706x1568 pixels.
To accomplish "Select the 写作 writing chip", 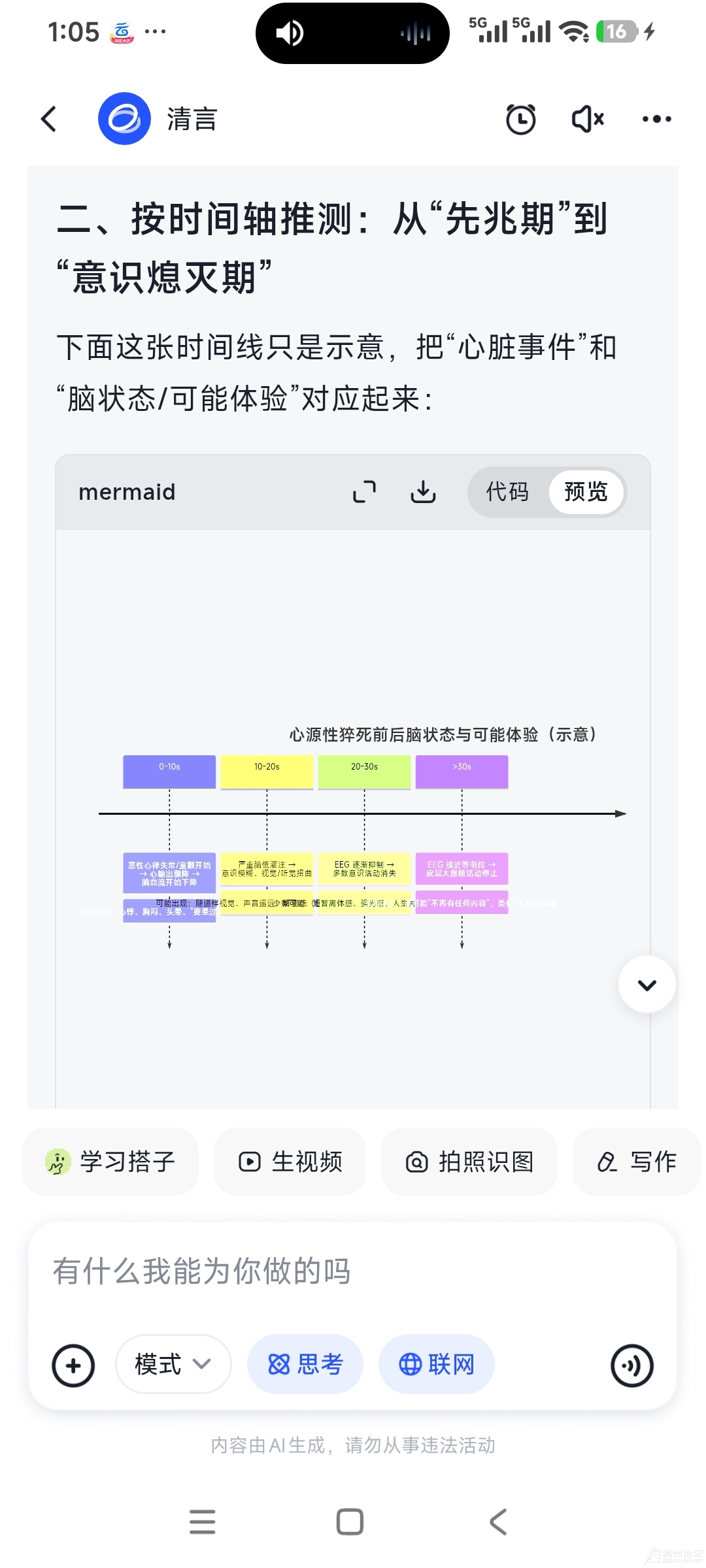I will click(x=637, y=1162).
